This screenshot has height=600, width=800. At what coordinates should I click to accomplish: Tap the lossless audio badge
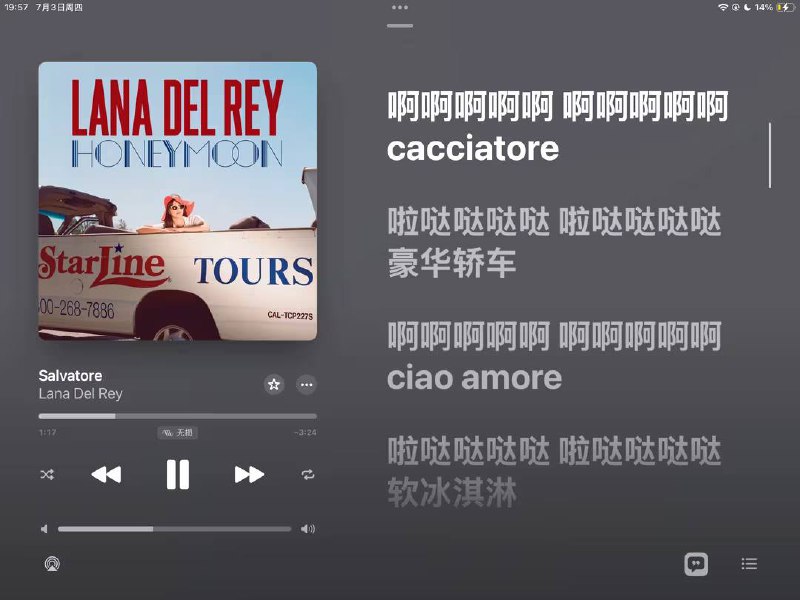tap(178, 433)
